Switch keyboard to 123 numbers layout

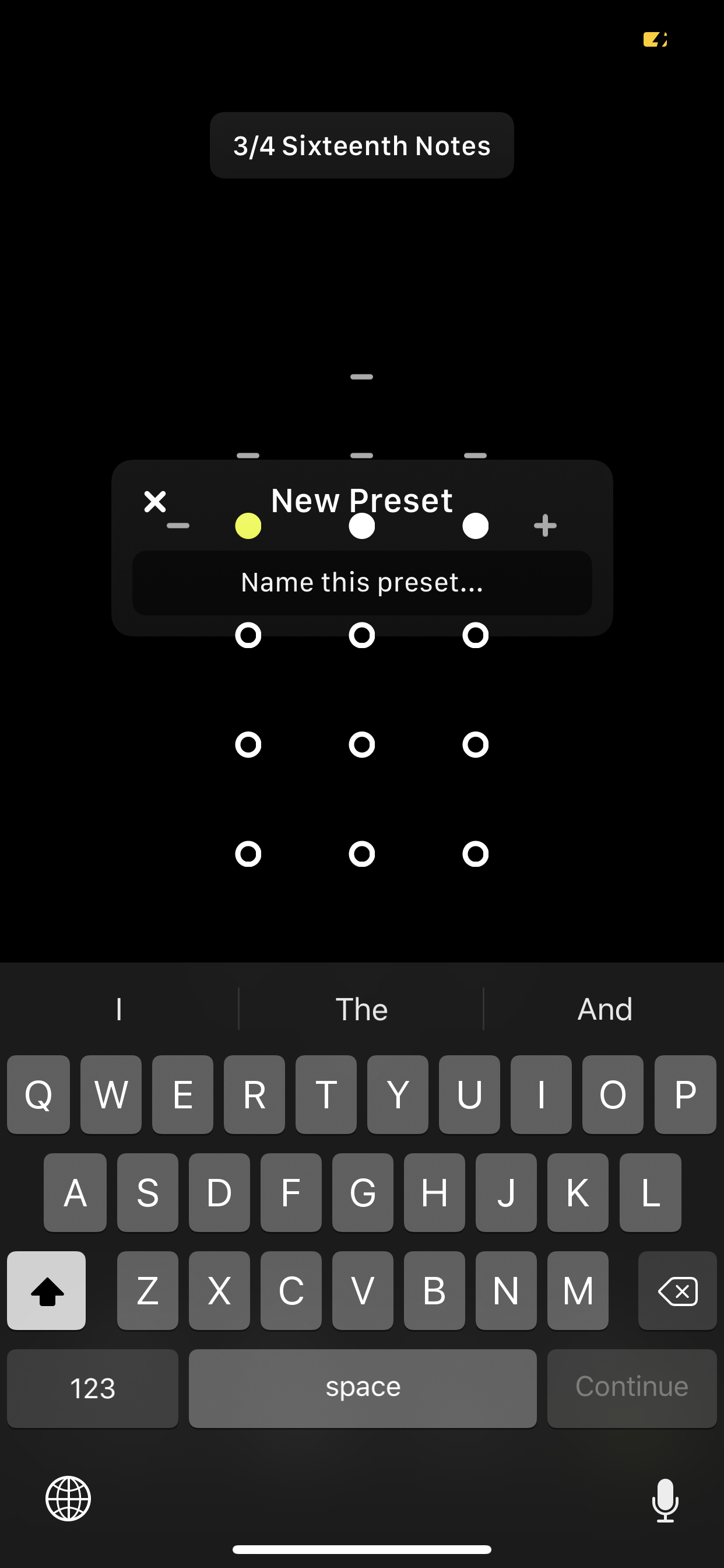click(x=93, y=1387)
